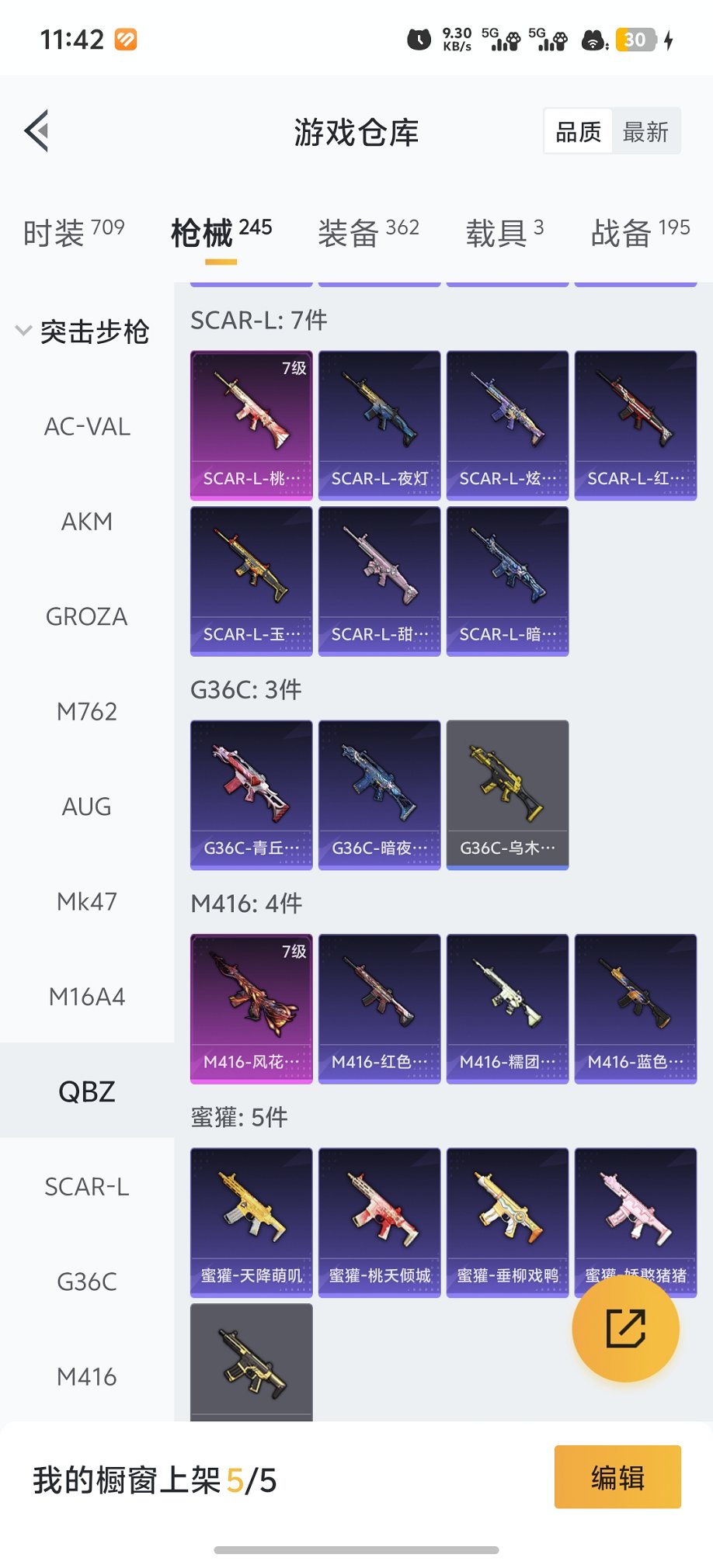Screen dimensions: 713x1568
Task: Select QBZ in the side list
Action: pos(87,1091)
